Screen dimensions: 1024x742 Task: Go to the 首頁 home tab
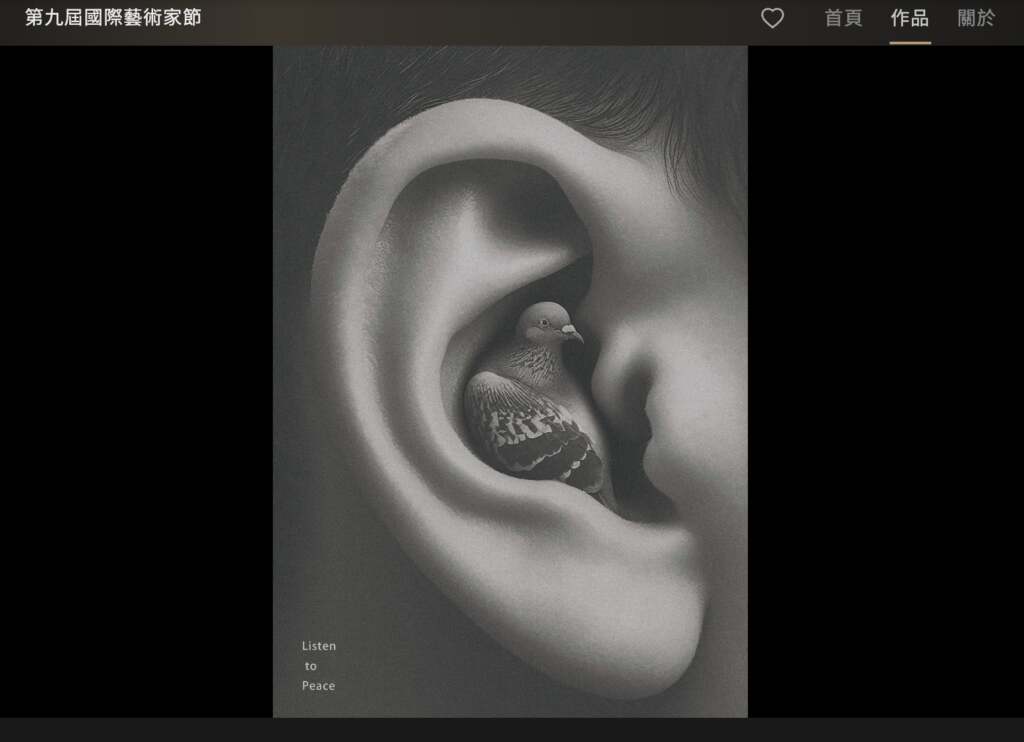point(843,18)
